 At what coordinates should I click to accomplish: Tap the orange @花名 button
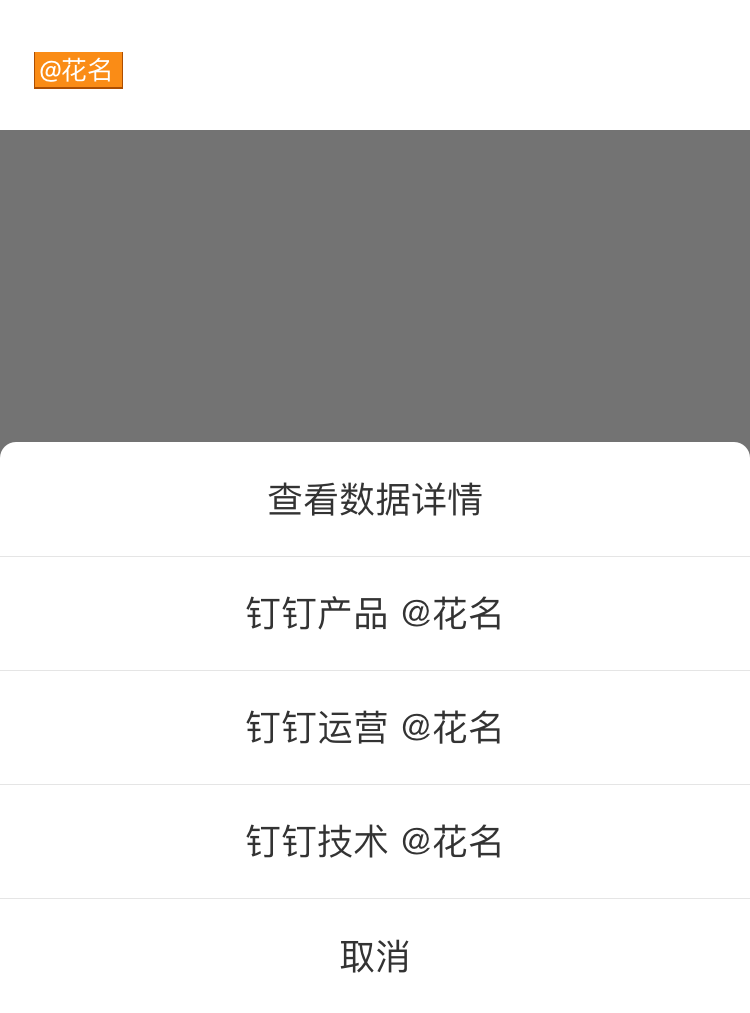coord(78,70)
